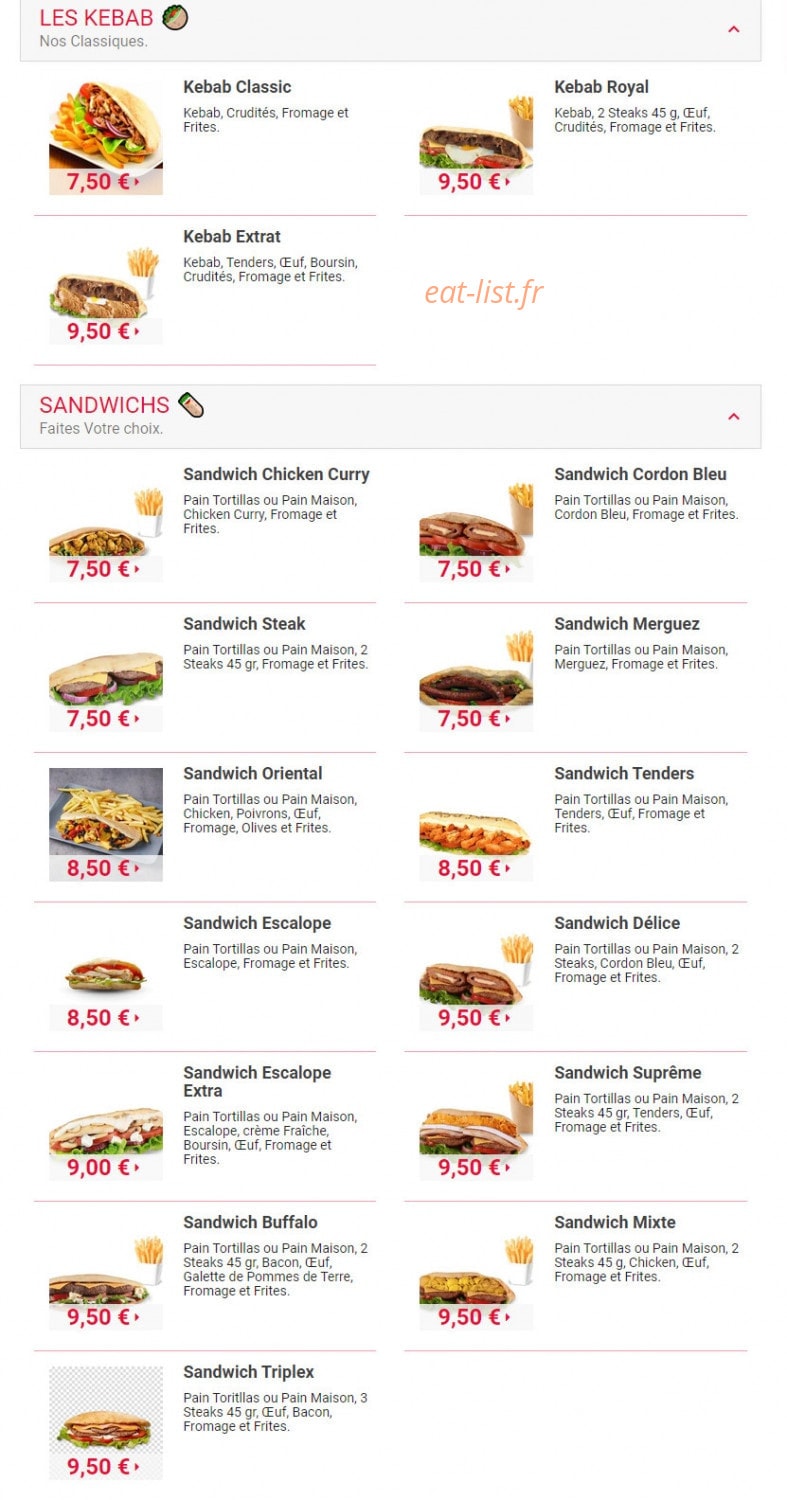
Task: Open Sandwich Cordon Bleu
Action: click(575, 527)
